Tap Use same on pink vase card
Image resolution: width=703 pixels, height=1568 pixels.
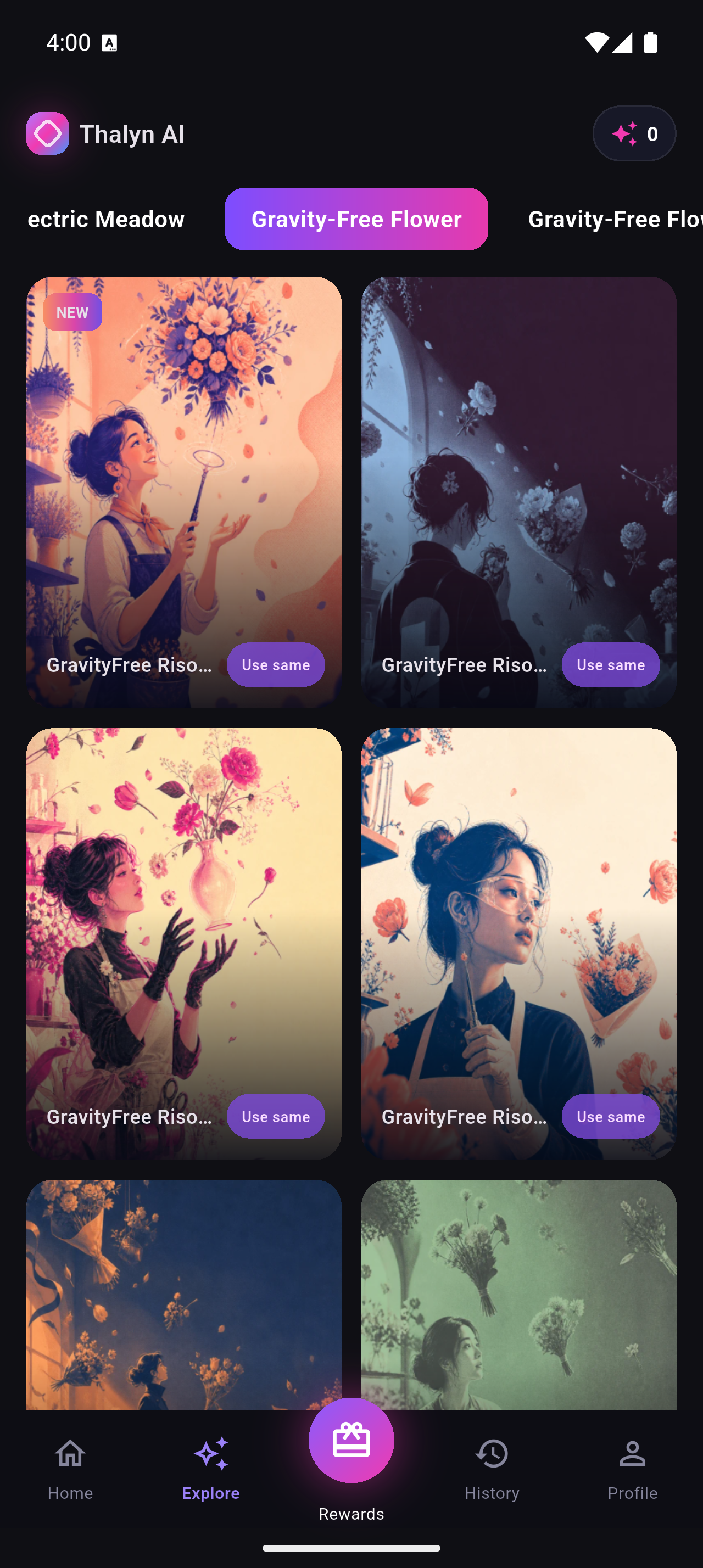(276, 1116)
